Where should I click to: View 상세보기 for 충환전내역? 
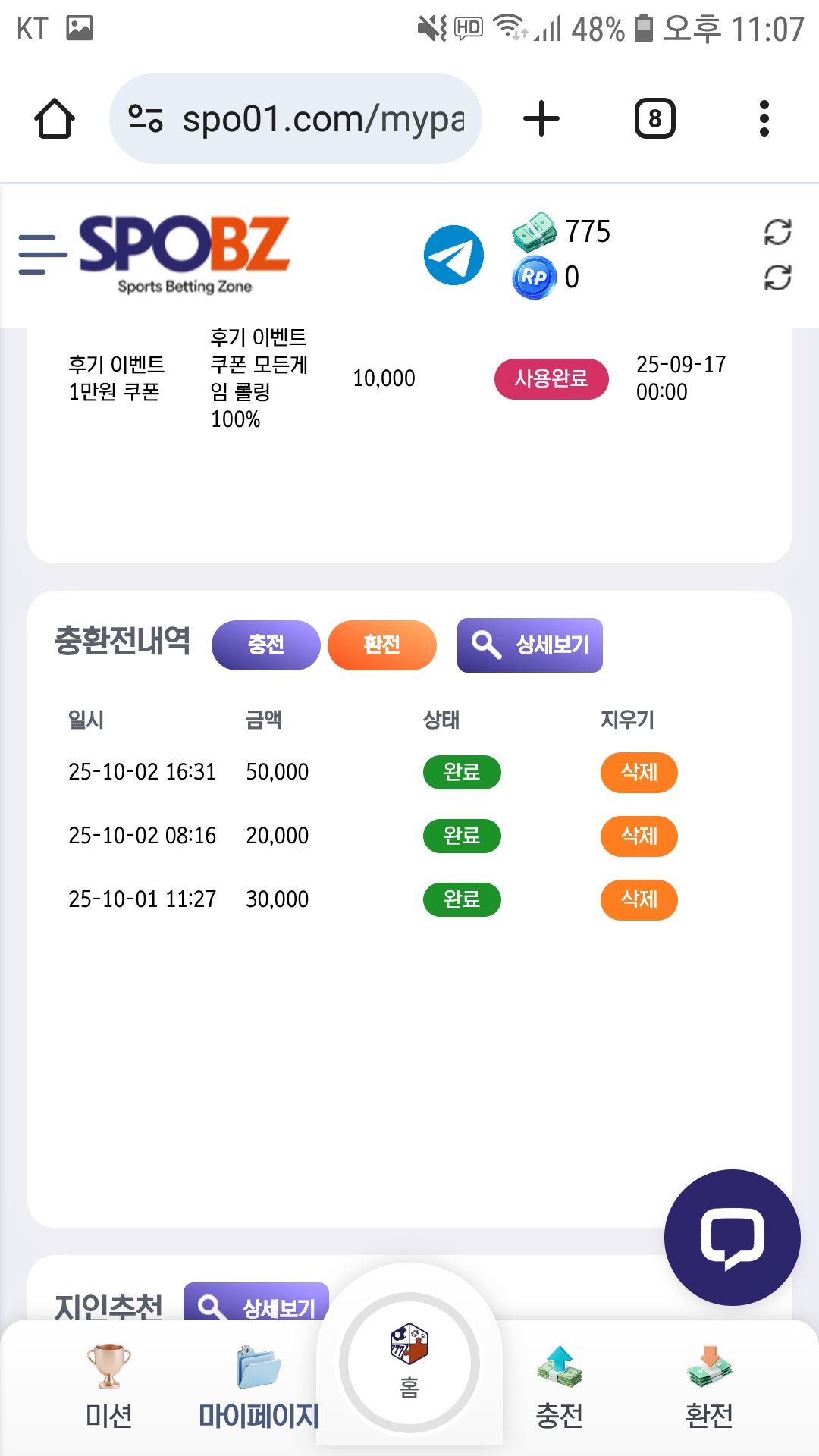(x=529, y=645)
